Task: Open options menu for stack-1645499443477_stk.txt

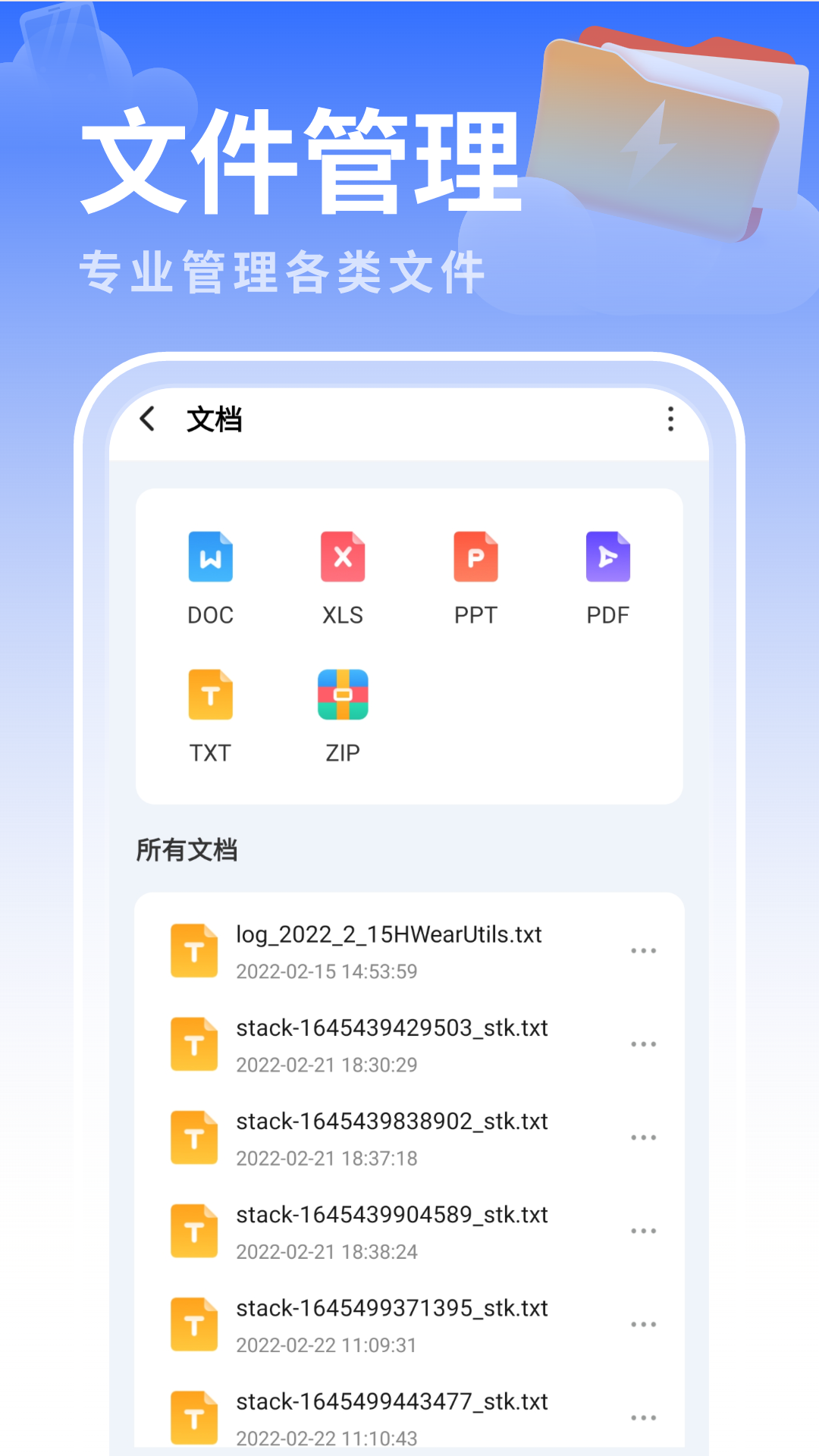Action: (x=644, y=1417)
